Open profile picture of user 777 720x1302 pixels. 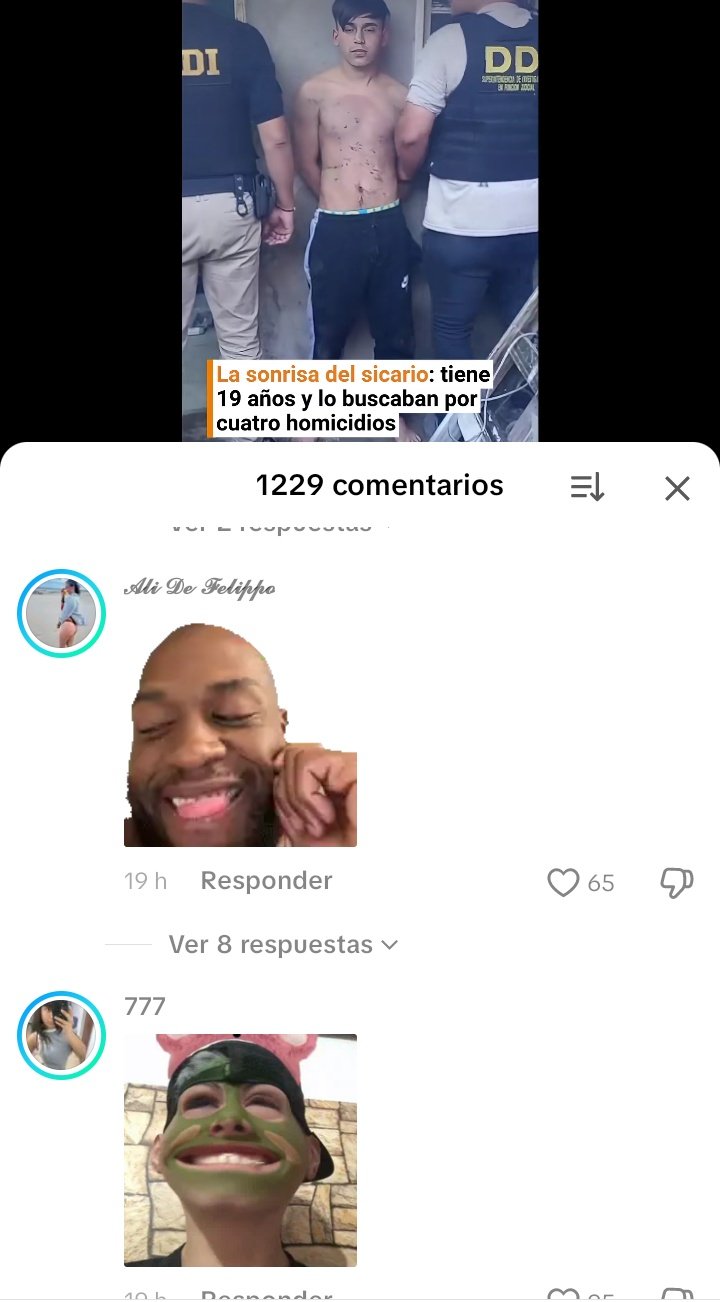pos(61,1035)
